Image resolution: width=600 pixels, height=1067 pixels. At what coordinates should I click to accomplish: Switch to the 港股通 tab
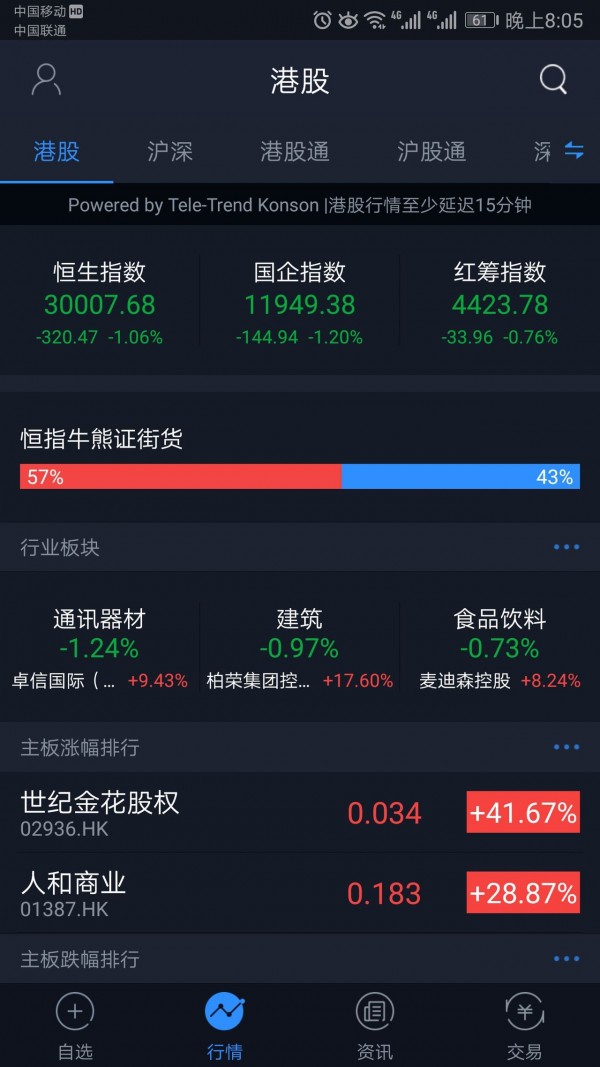(x=295, y=152)
